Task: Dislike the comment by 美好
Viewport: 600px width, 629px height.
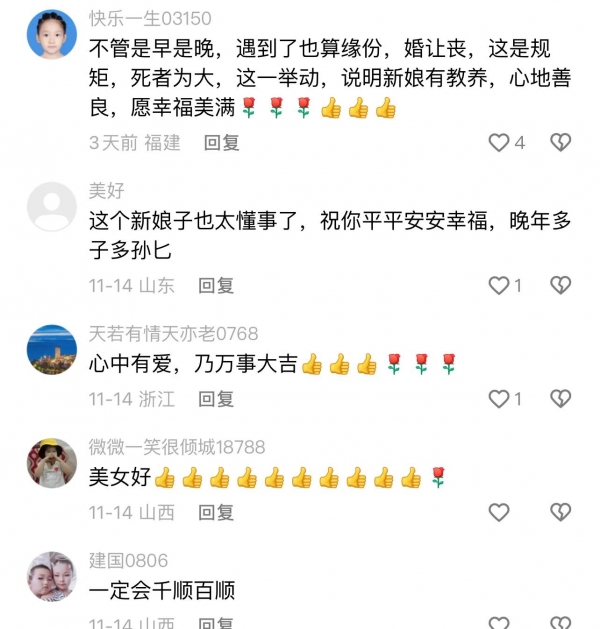Action: tap(561, 286)
